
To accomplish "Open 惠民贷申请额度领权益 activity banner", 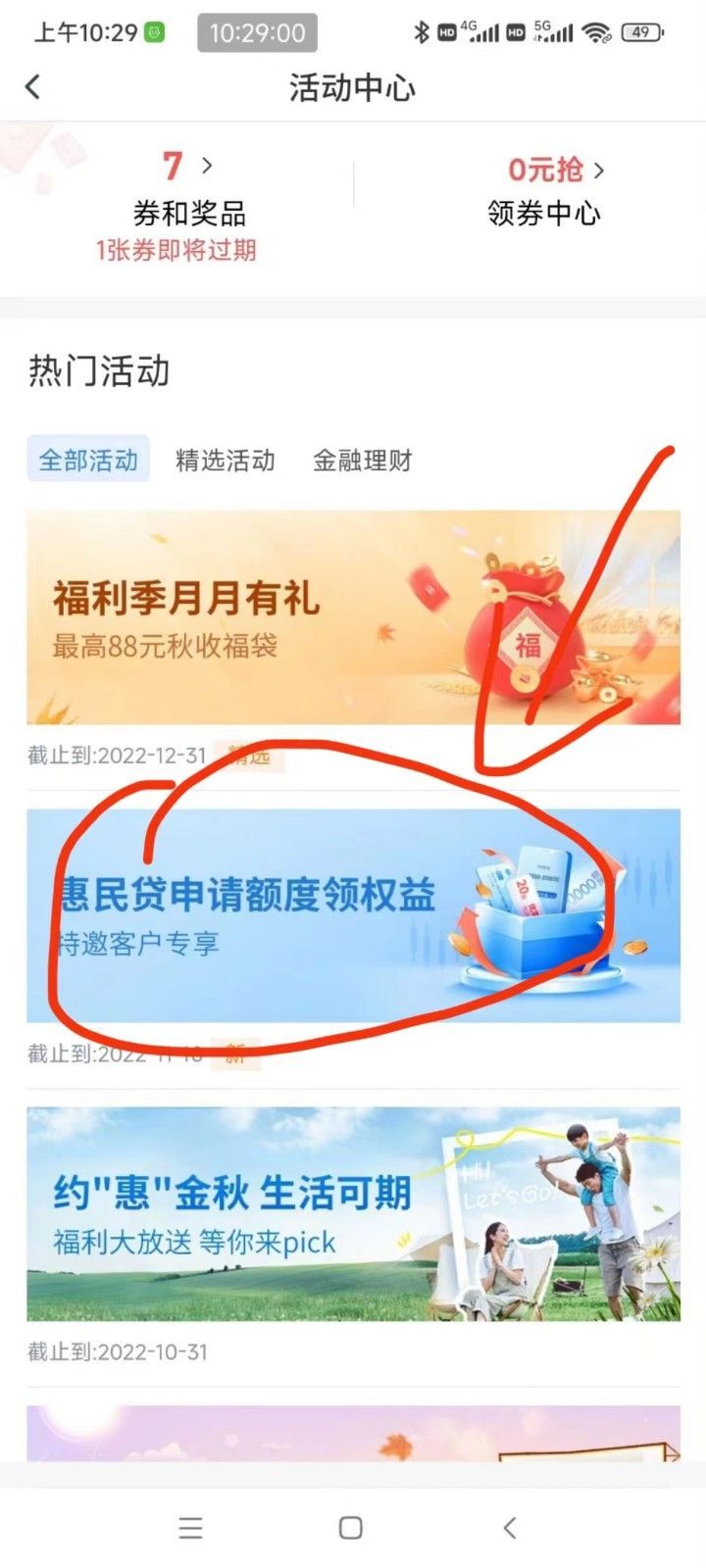I will click(353, 915).
